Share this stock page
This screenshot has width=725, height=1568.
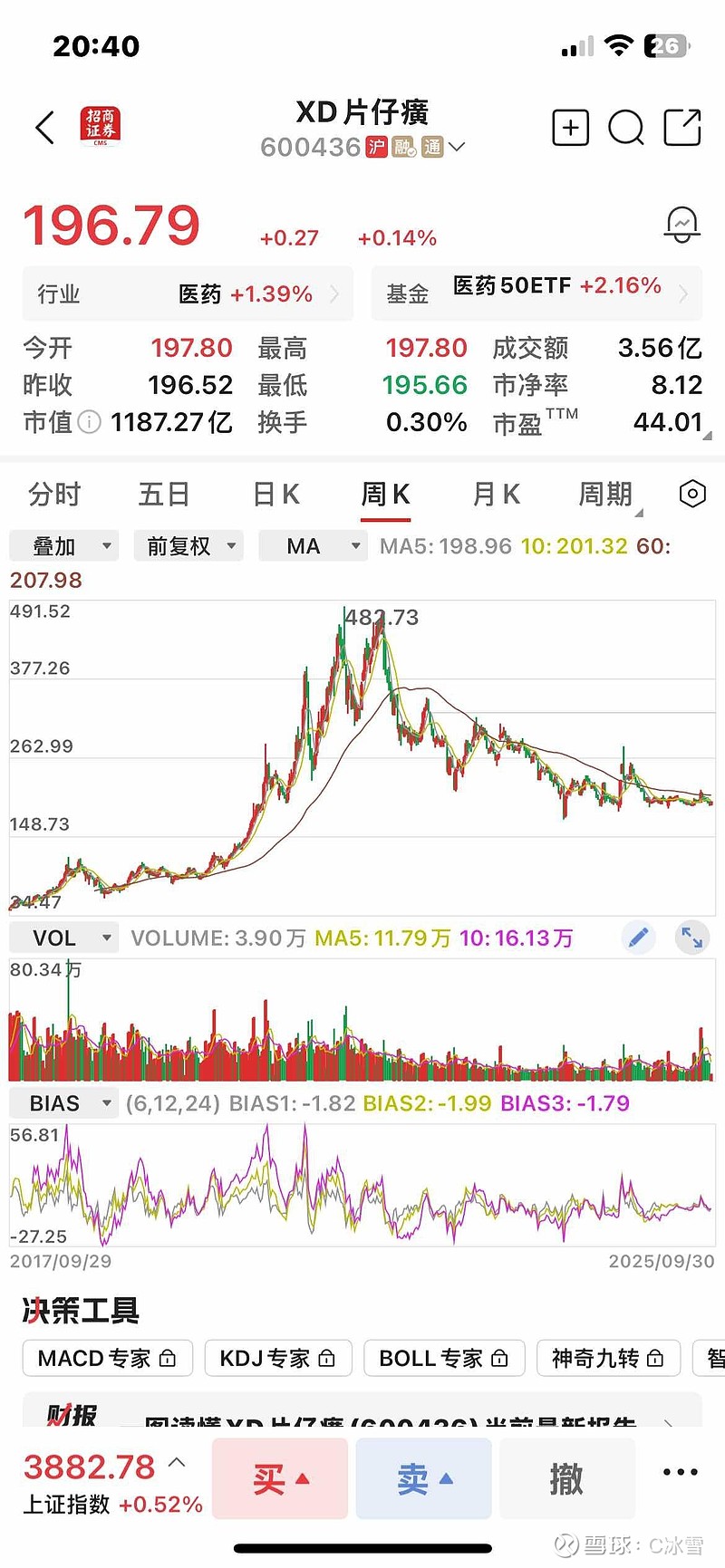[682, 128]
